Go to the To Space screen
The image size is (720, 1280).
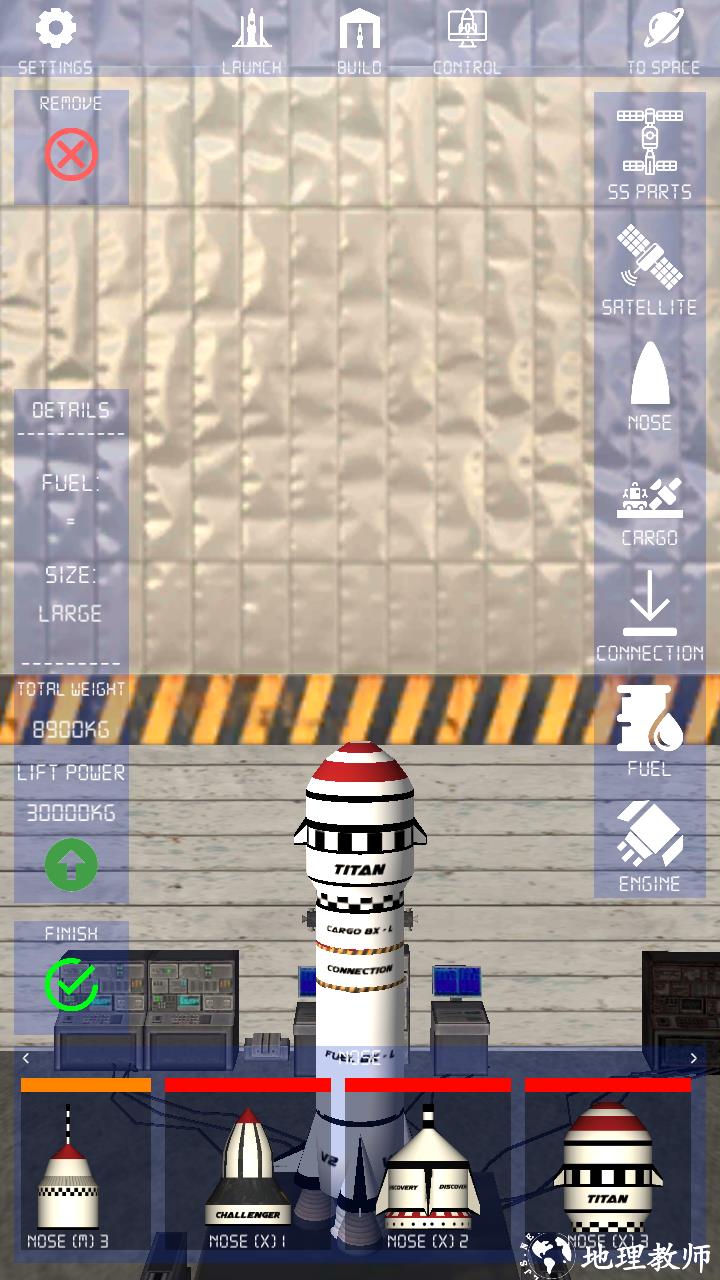tap(663, 40)
